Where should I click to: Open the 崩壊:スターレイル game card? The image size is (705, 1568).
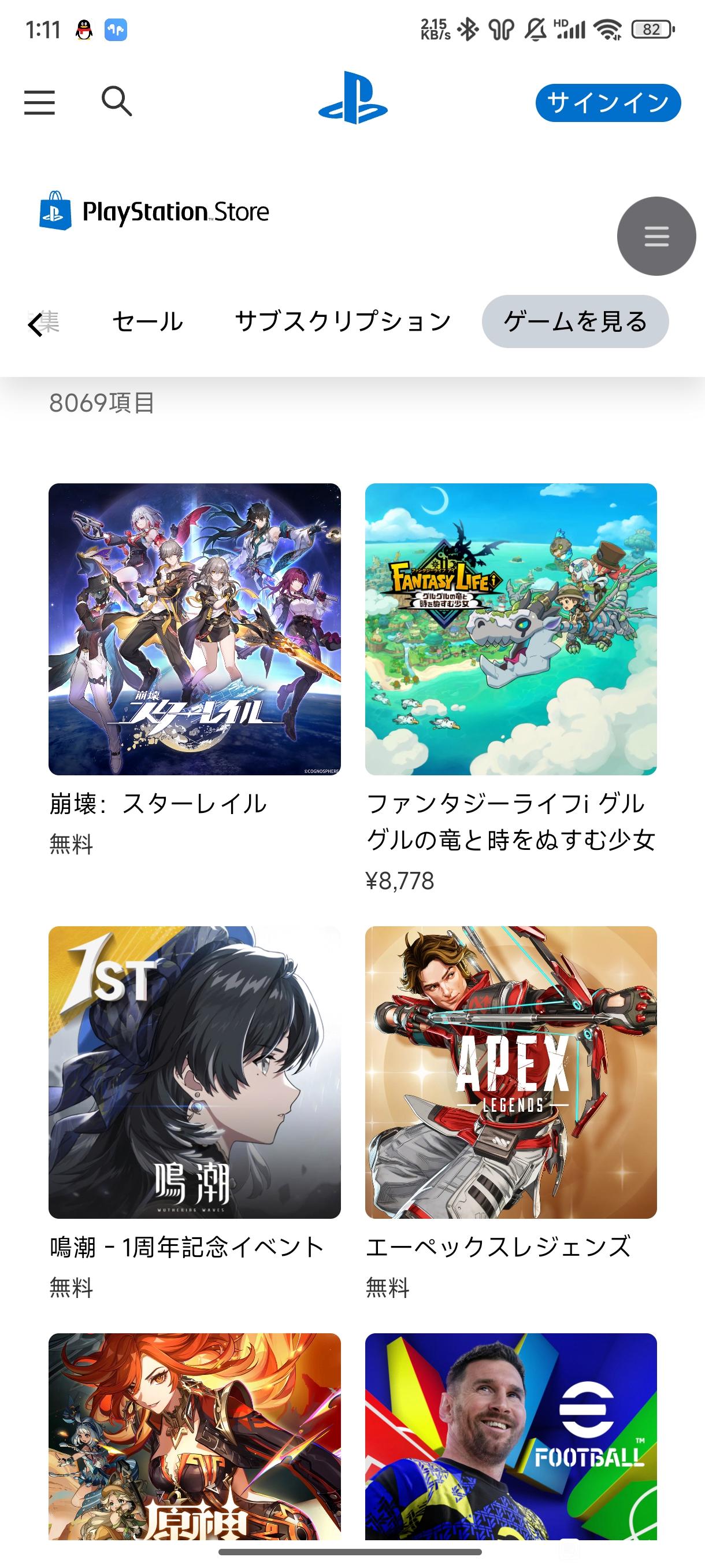pyautogui.click(x=195, y=629)
